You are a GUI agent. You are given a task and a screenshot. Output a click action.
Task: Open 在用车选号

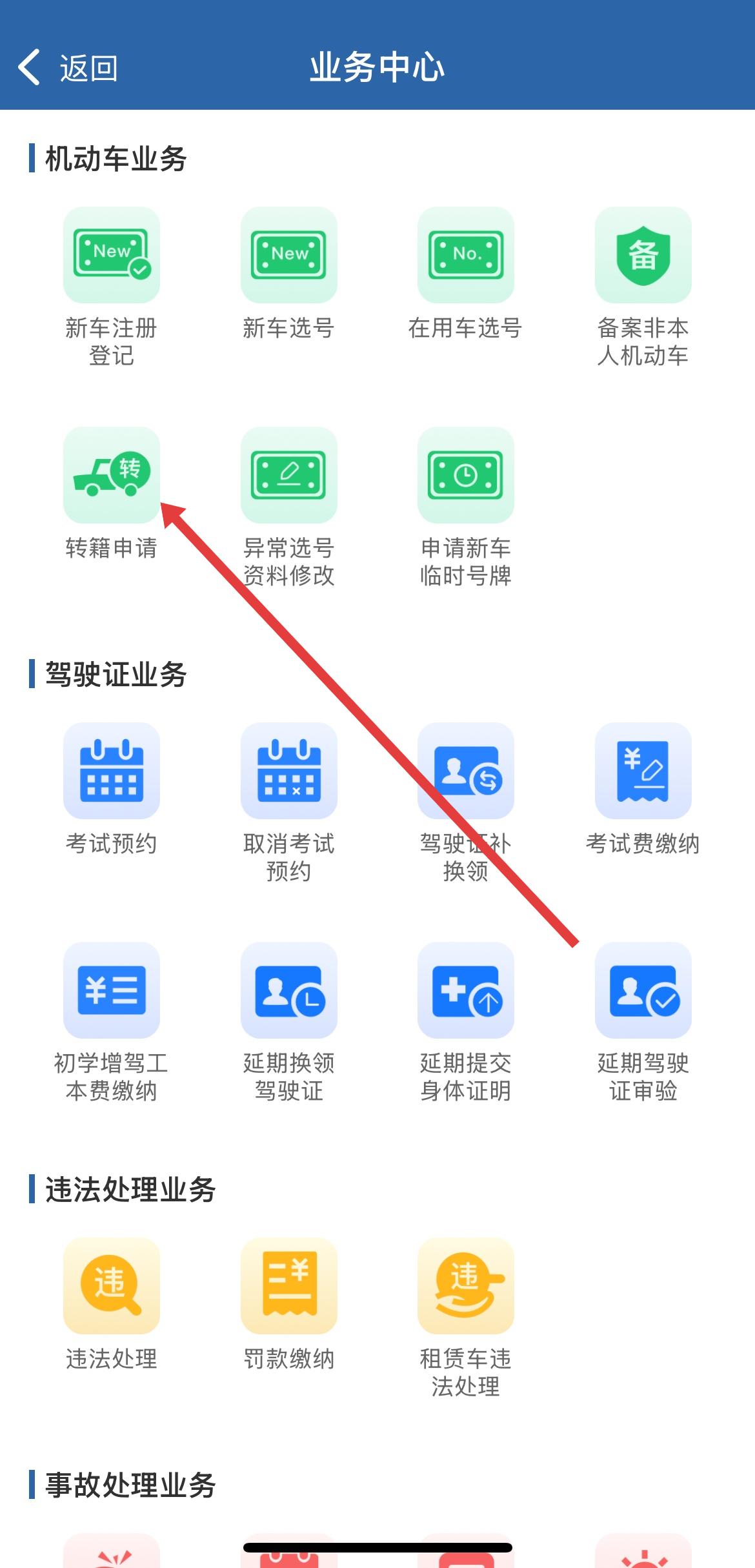pos(465,255)
